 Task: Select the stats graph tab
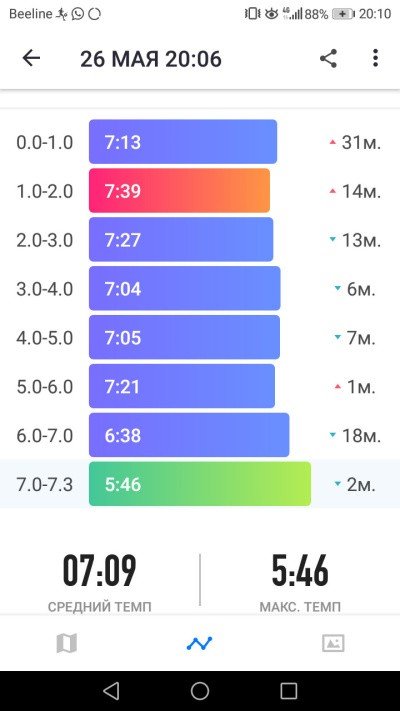click(x=200, y=643)
